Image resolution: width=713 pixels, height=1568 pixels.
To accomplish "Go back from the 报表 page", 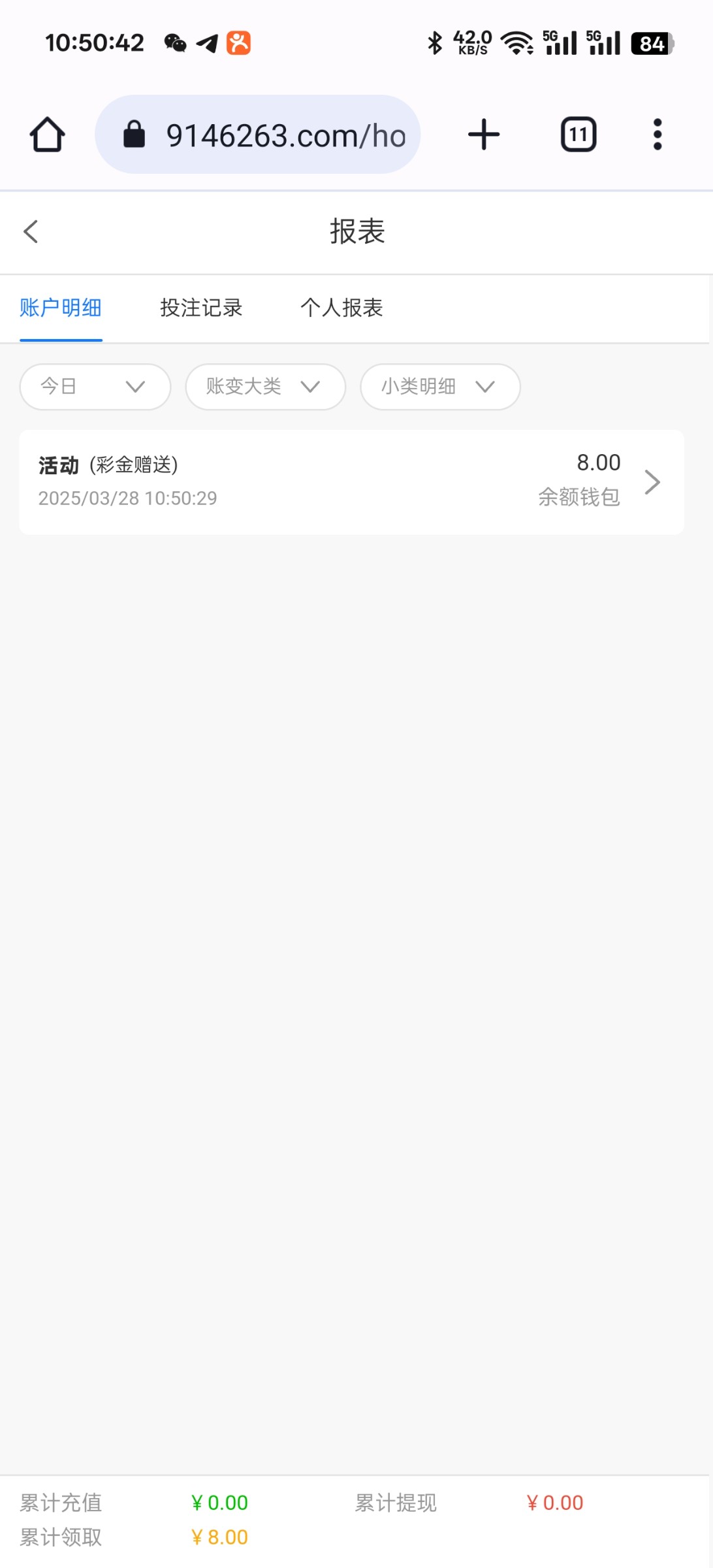I will coord(31,231).
